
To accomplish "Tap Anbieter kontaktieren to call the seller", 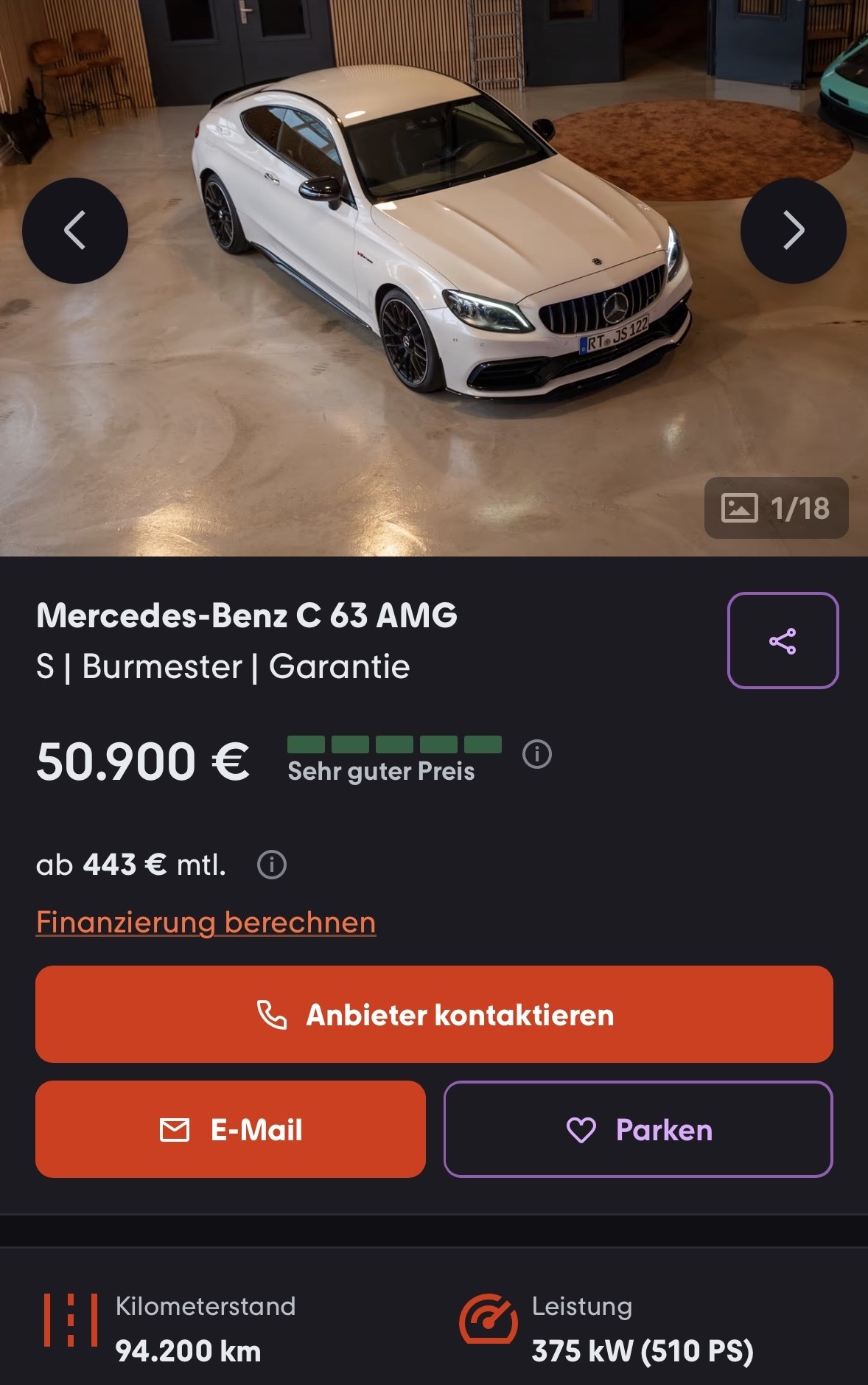I will (x=434, y=1014).
